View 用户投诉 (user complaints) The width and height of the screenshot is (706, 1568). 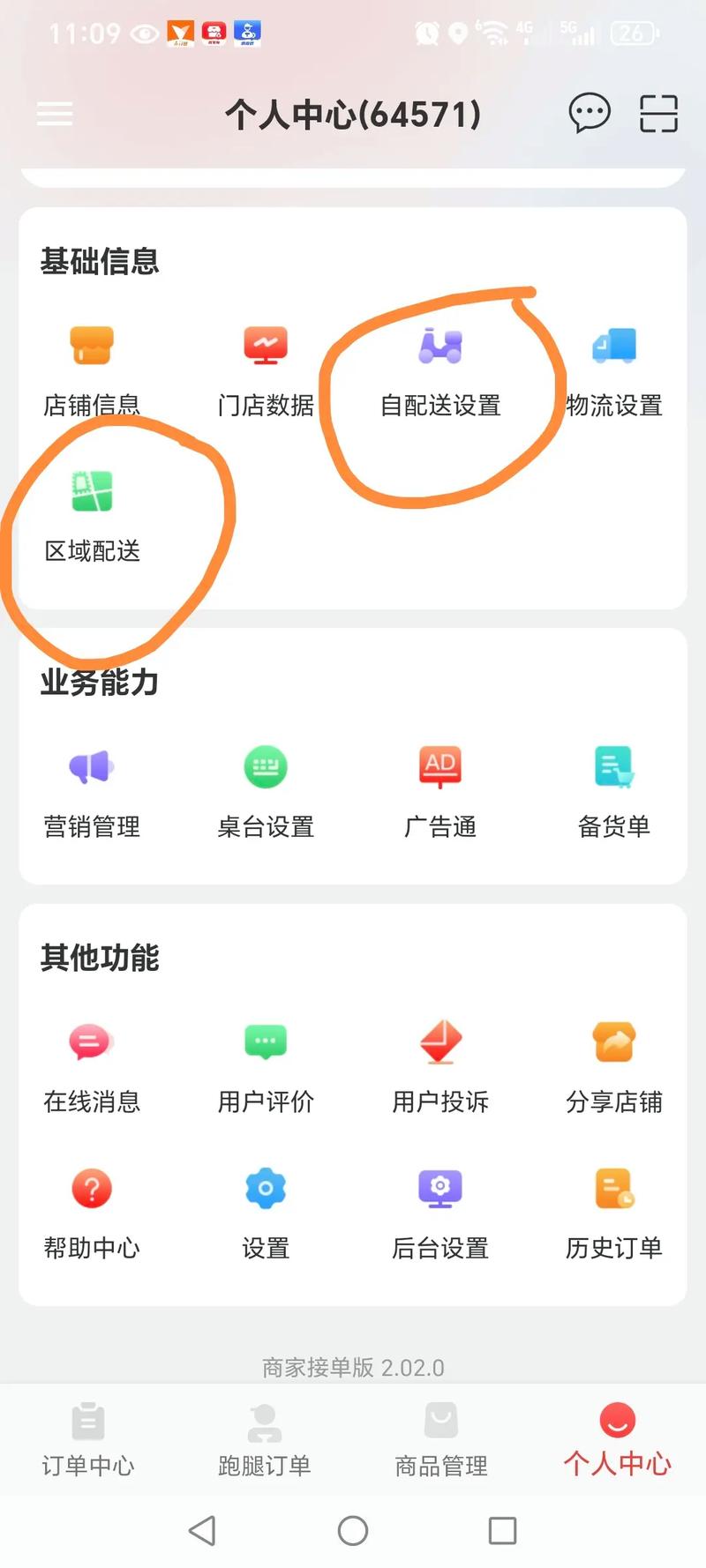point(439,1067)
